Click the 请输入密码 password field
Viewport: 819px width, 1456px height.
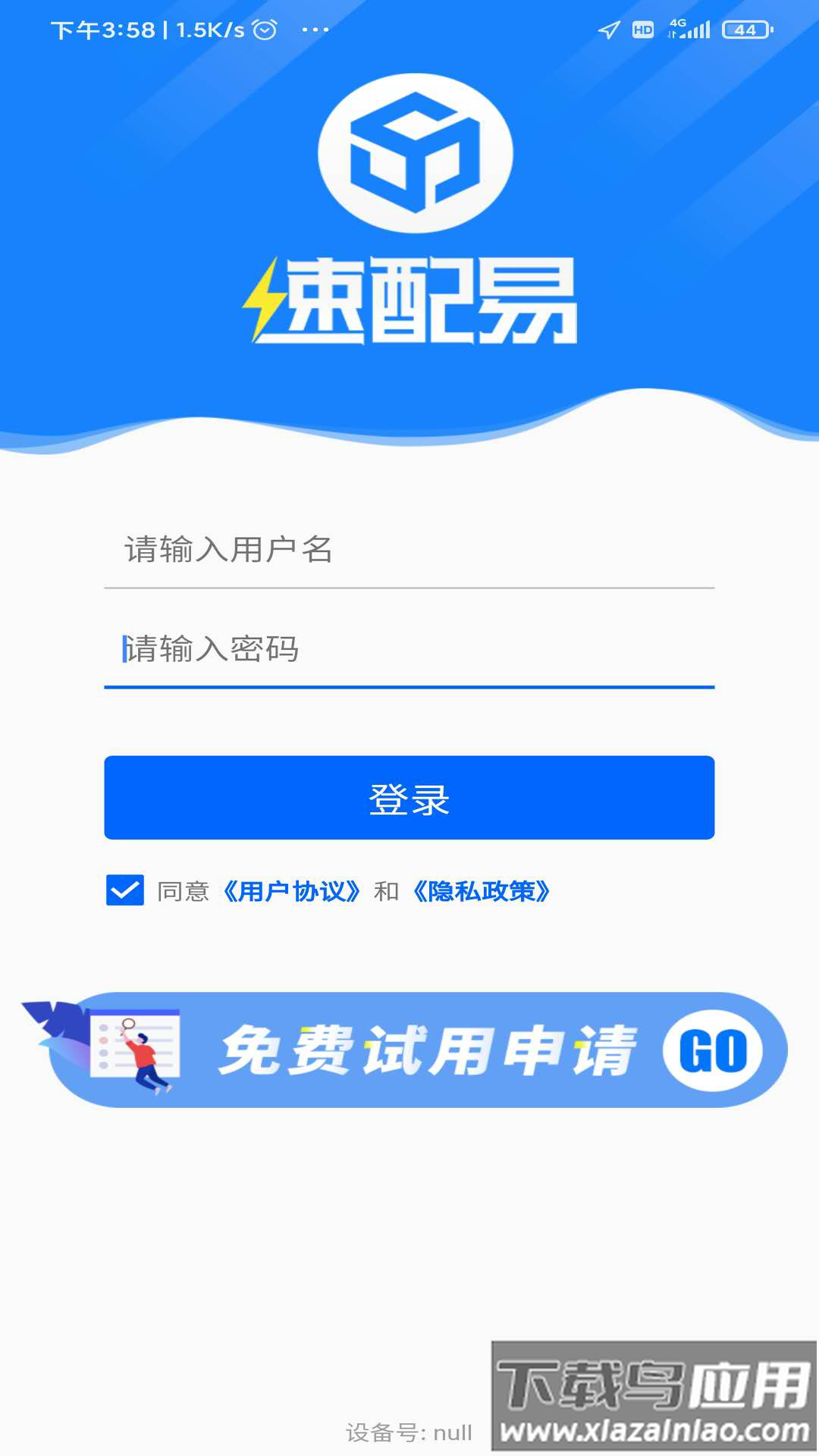[x=409, y=651]
